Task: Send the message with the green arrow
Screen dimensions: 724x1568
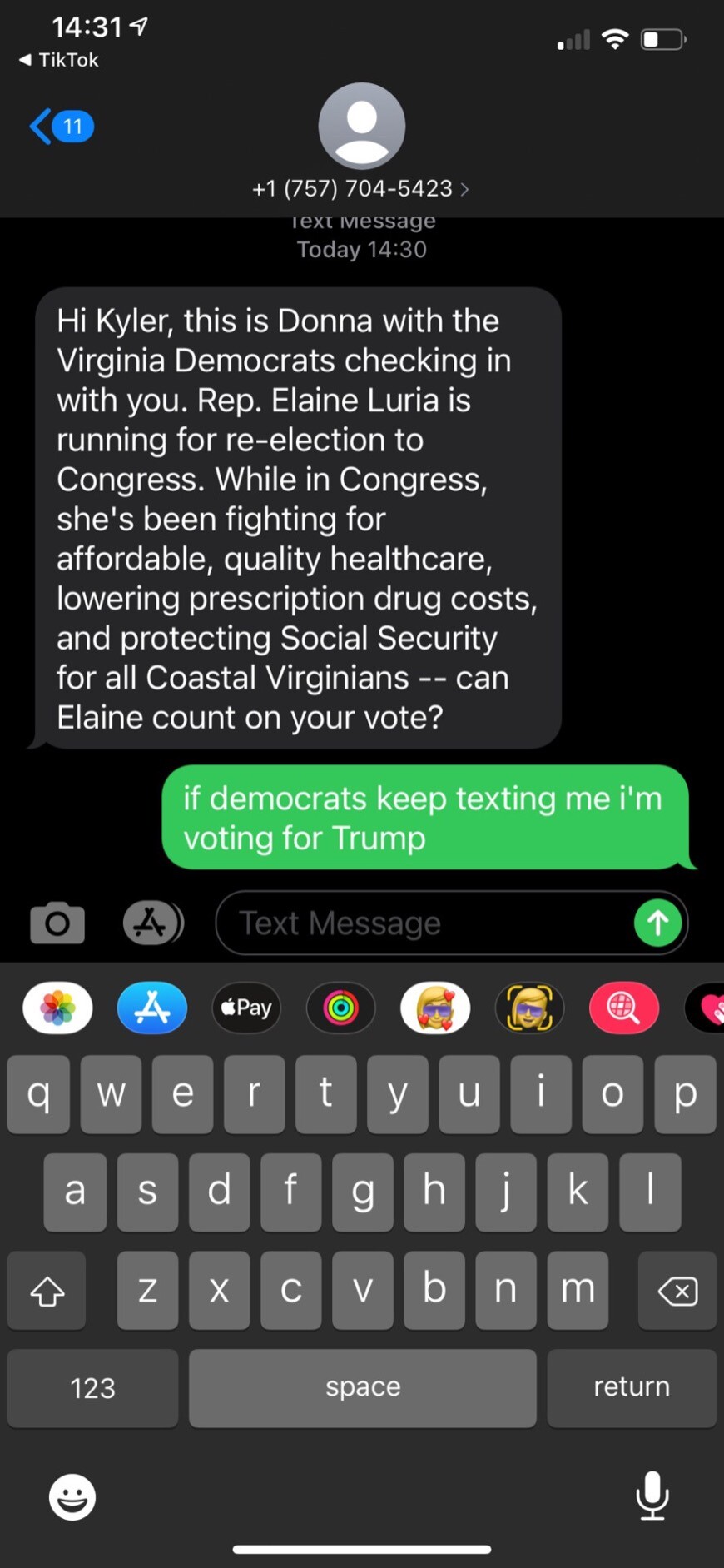Action: coord(657,923)
